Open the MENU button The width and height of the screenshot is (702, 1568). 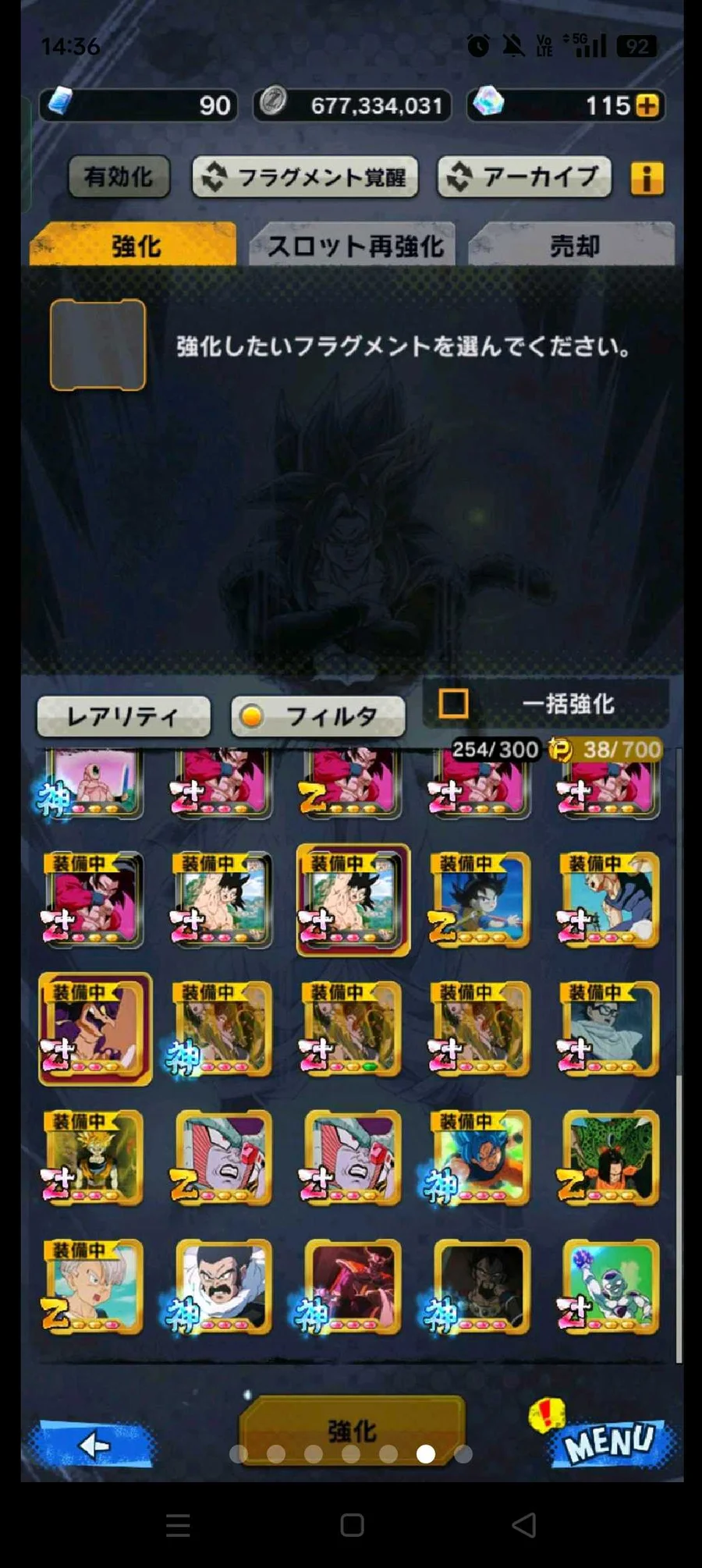point(608,1442)
